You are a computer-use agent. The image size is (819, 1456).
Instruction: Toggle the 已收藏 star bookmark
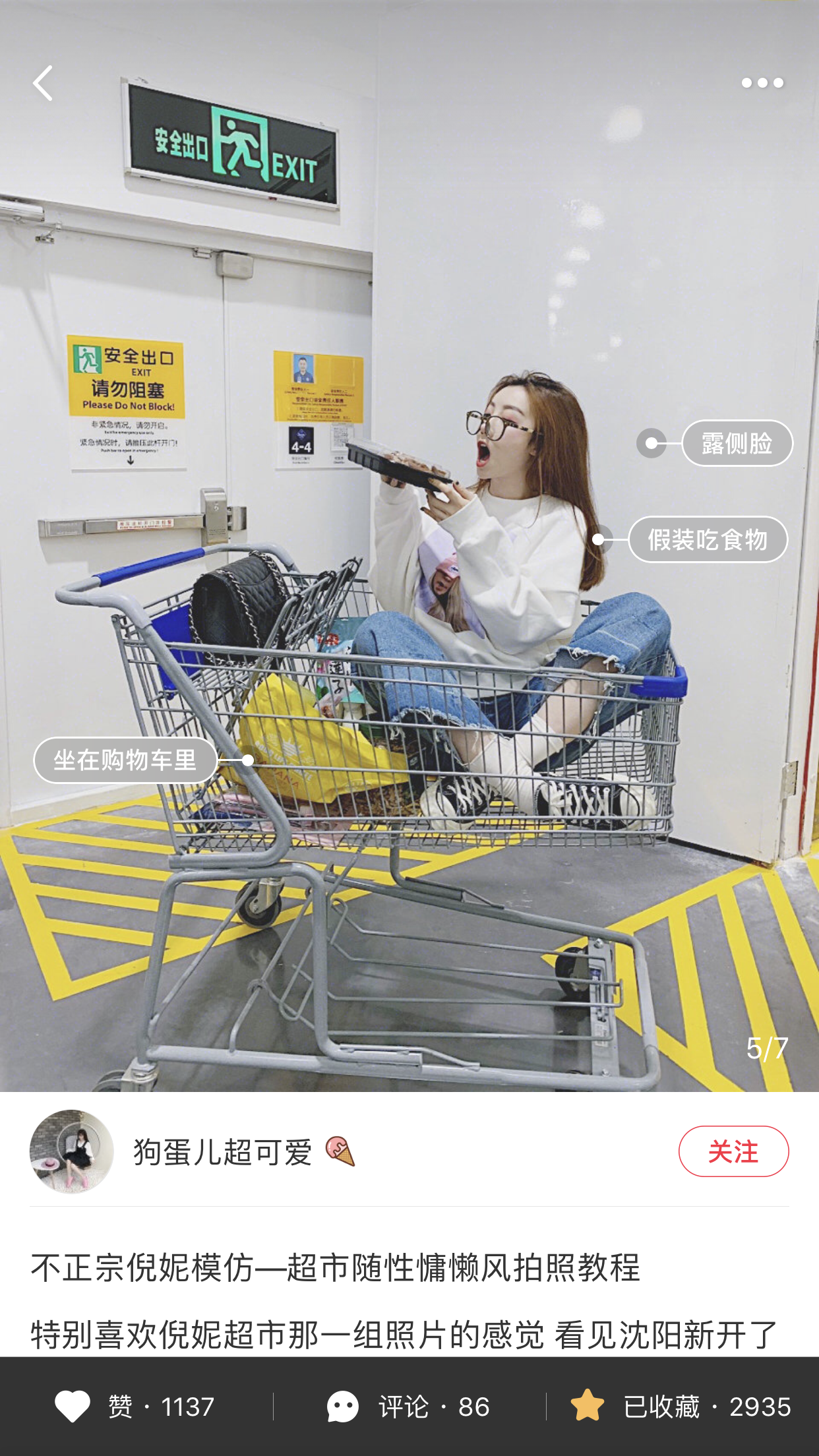(588, 1406)
